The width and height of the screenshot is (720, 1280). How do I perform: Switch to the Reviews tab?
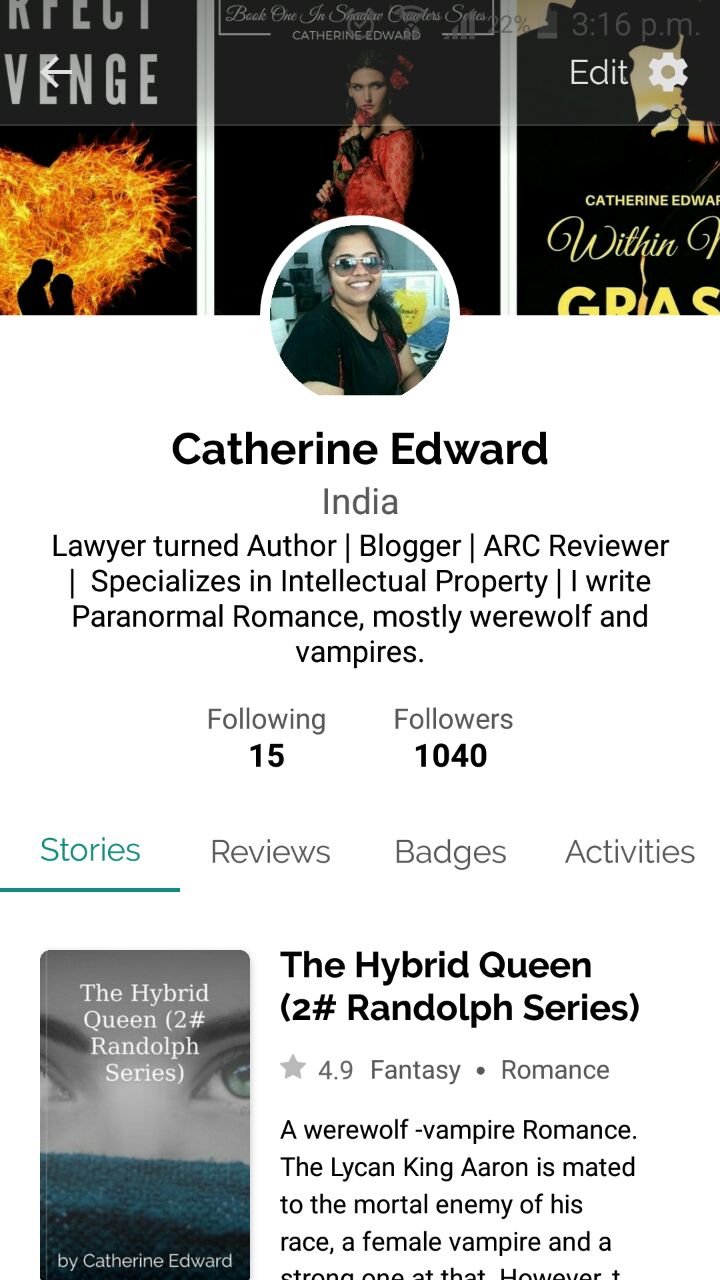click(270, 852)
